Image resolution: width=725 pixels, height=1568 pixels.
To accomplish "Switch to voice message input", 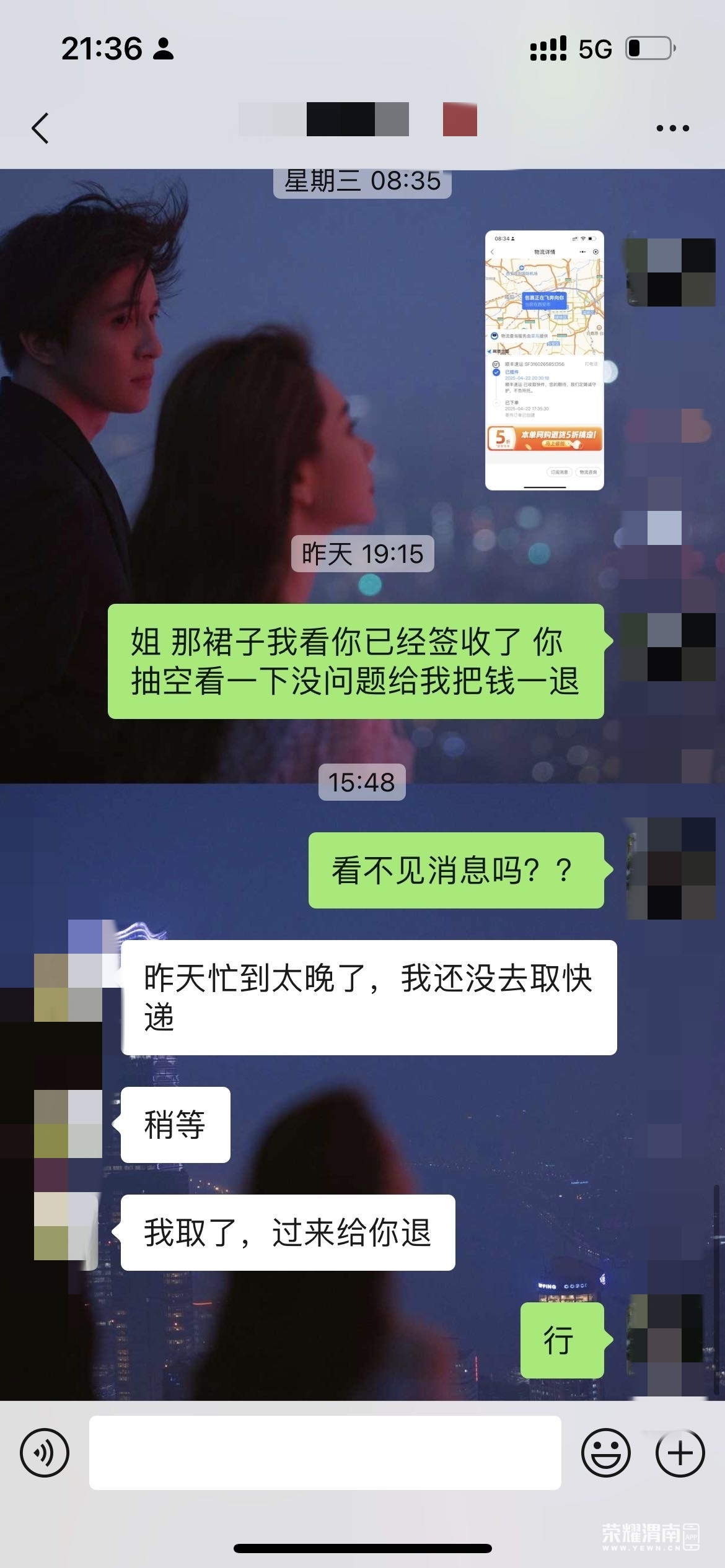I will 45,1452.
